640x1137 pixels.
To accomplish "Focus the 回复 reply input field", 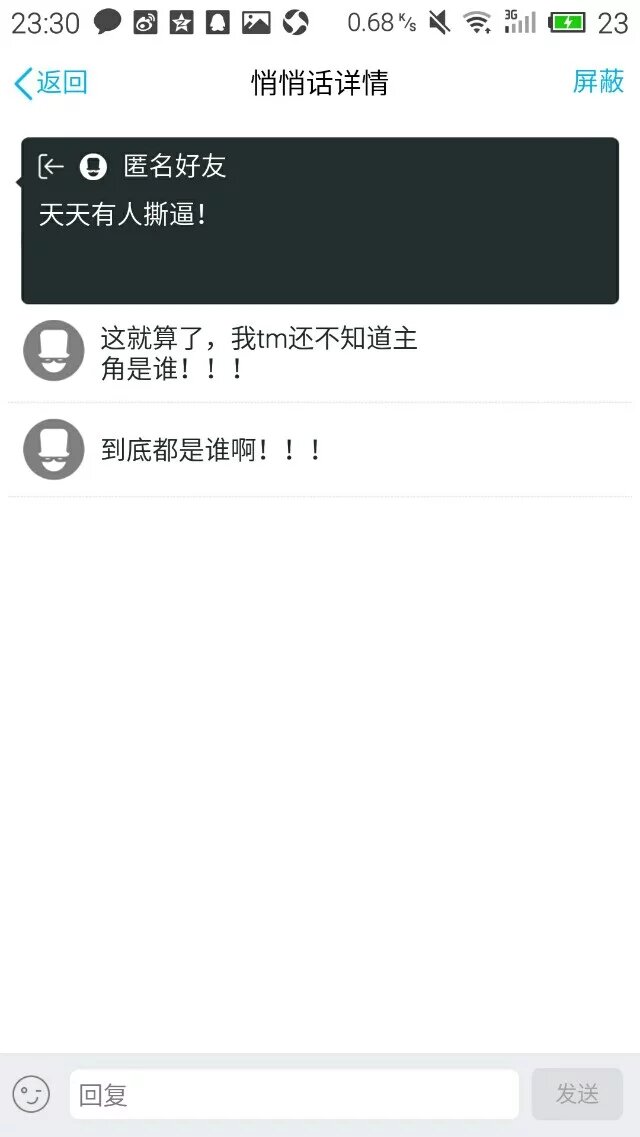I will tap(293, 1094).
